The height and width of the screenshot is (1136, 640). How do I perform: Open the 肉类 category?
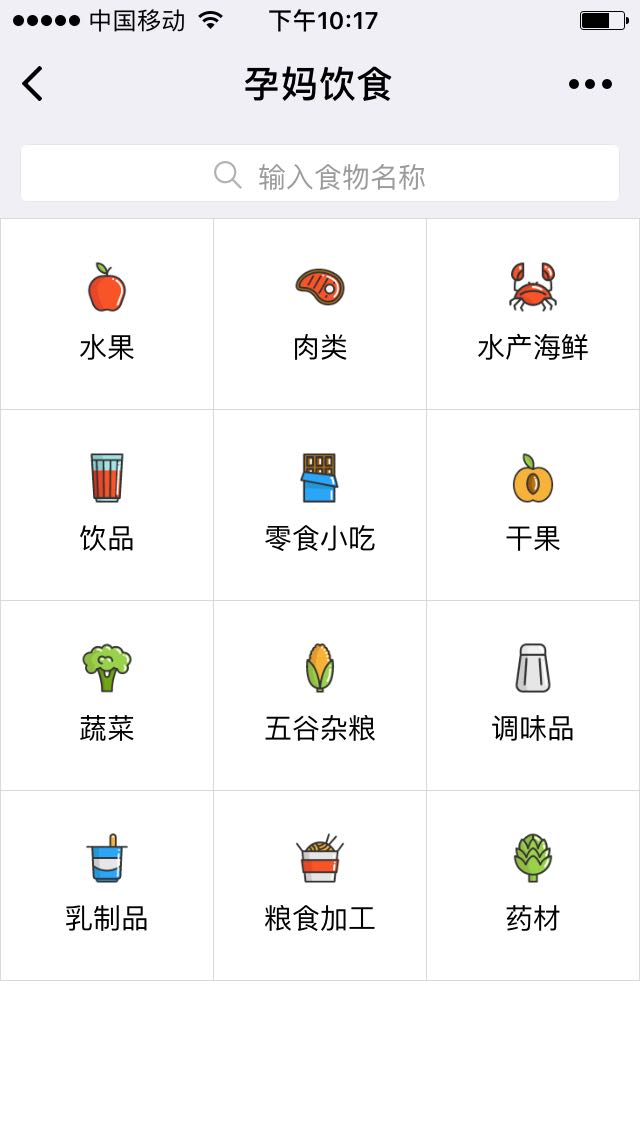[x=320, y=314]
